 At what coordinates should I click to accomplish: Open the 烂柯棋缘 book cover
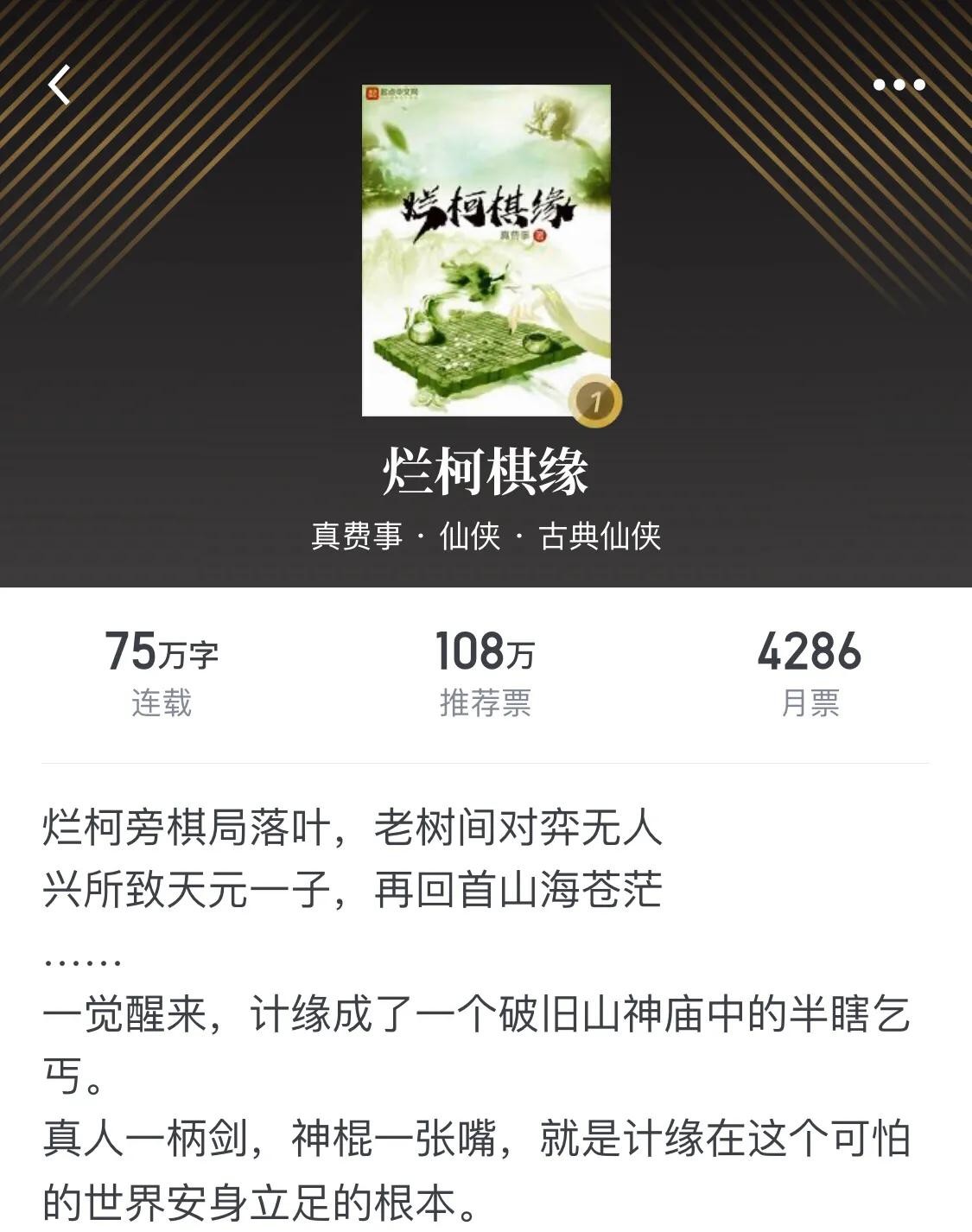pyautogui.click(x=486, y=250)
